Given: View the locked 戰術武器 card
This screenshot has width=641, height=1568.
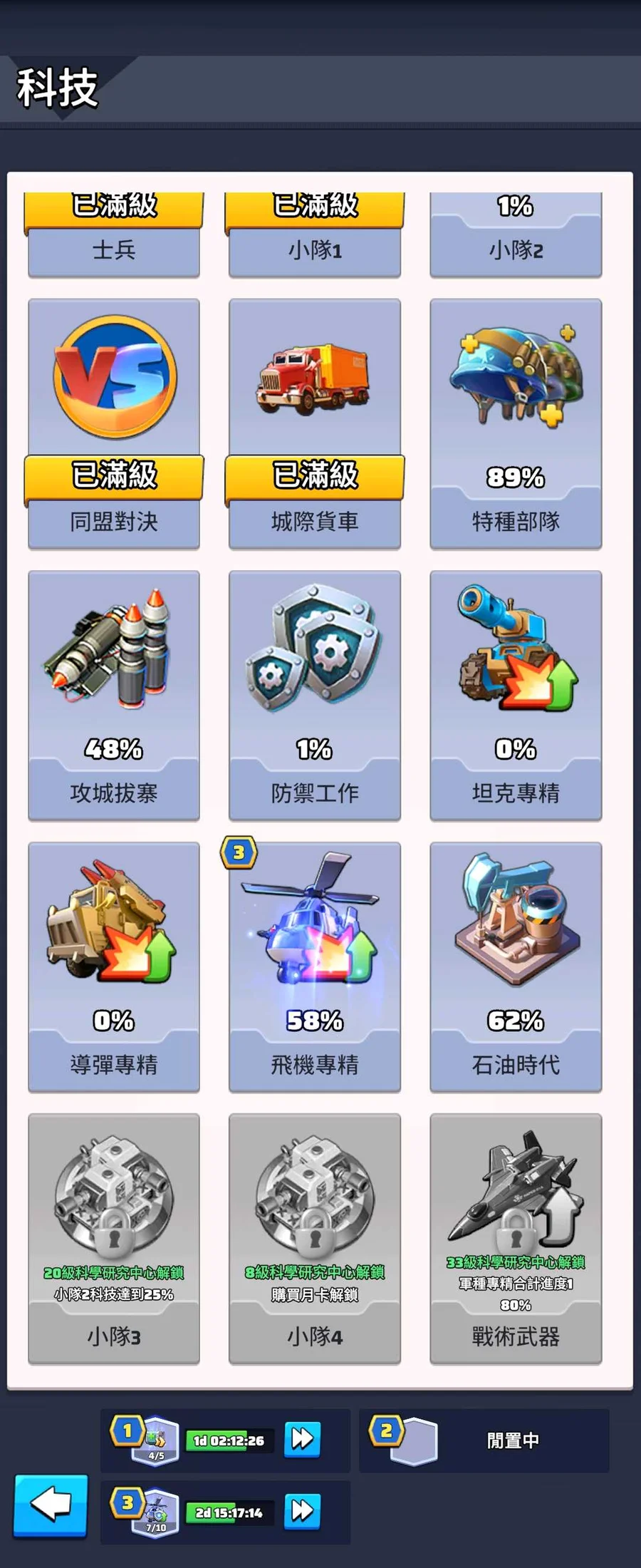Looking at the screenshot, I should point(516,1239).
